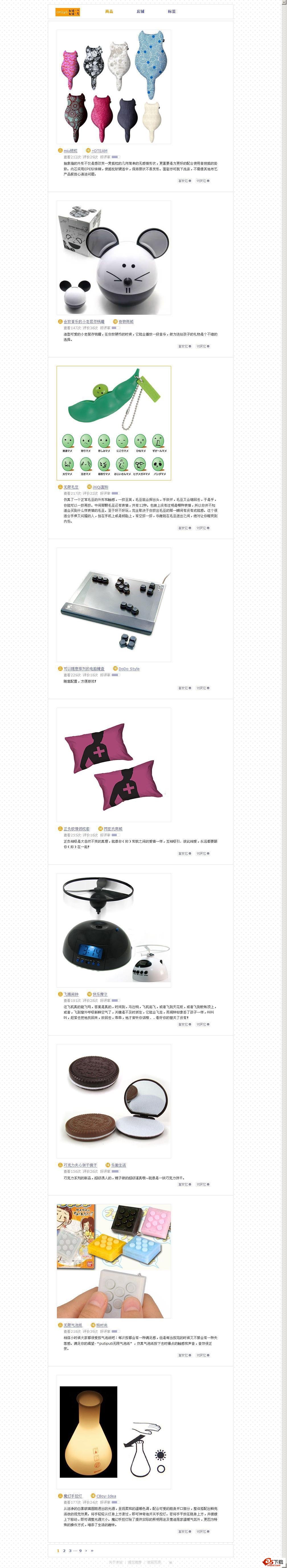The height and width of the screenshot is (1568, 287).
Task: Open the miu抱枕 product link
Action: (x=71, y=150)
